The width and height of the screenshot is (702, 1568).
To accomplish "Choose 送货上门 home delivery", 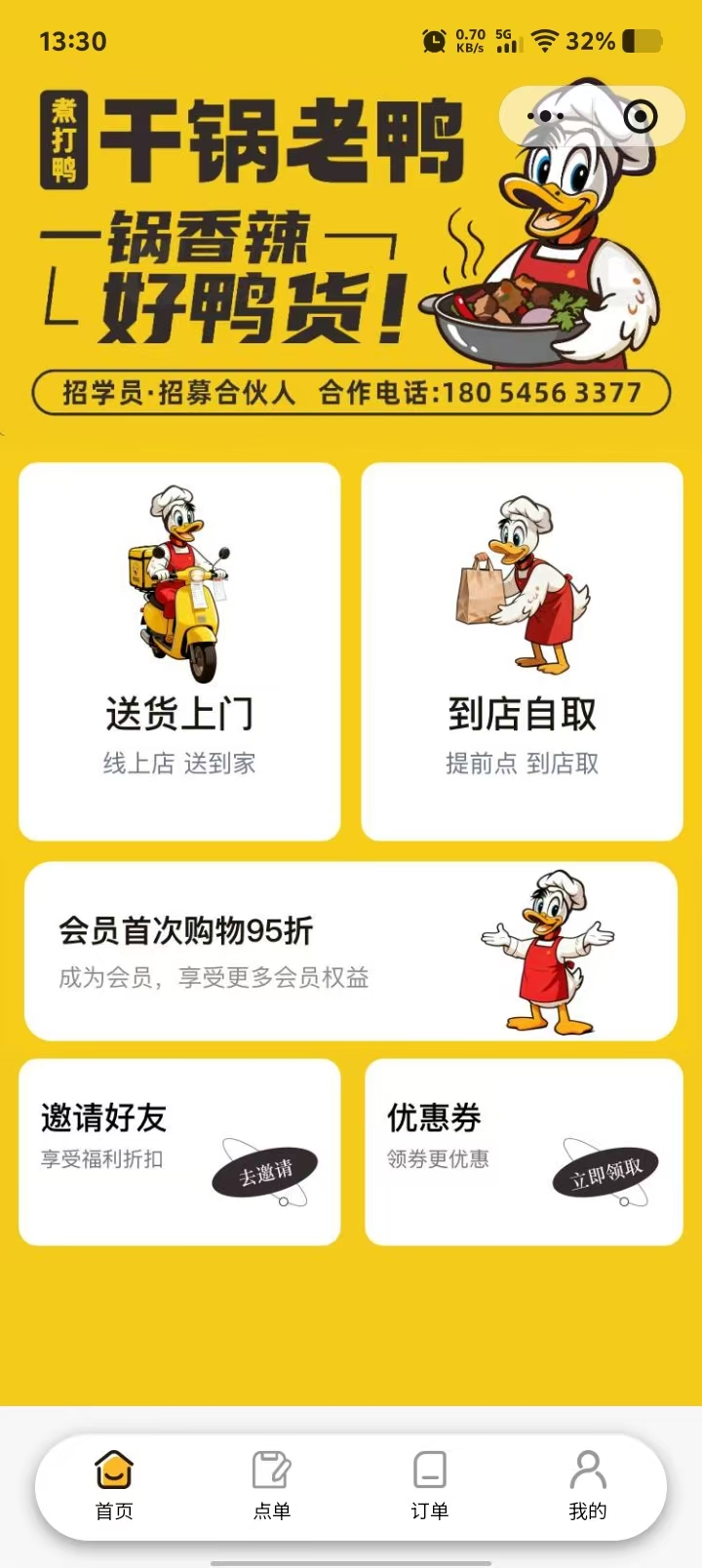I will 179,650.
